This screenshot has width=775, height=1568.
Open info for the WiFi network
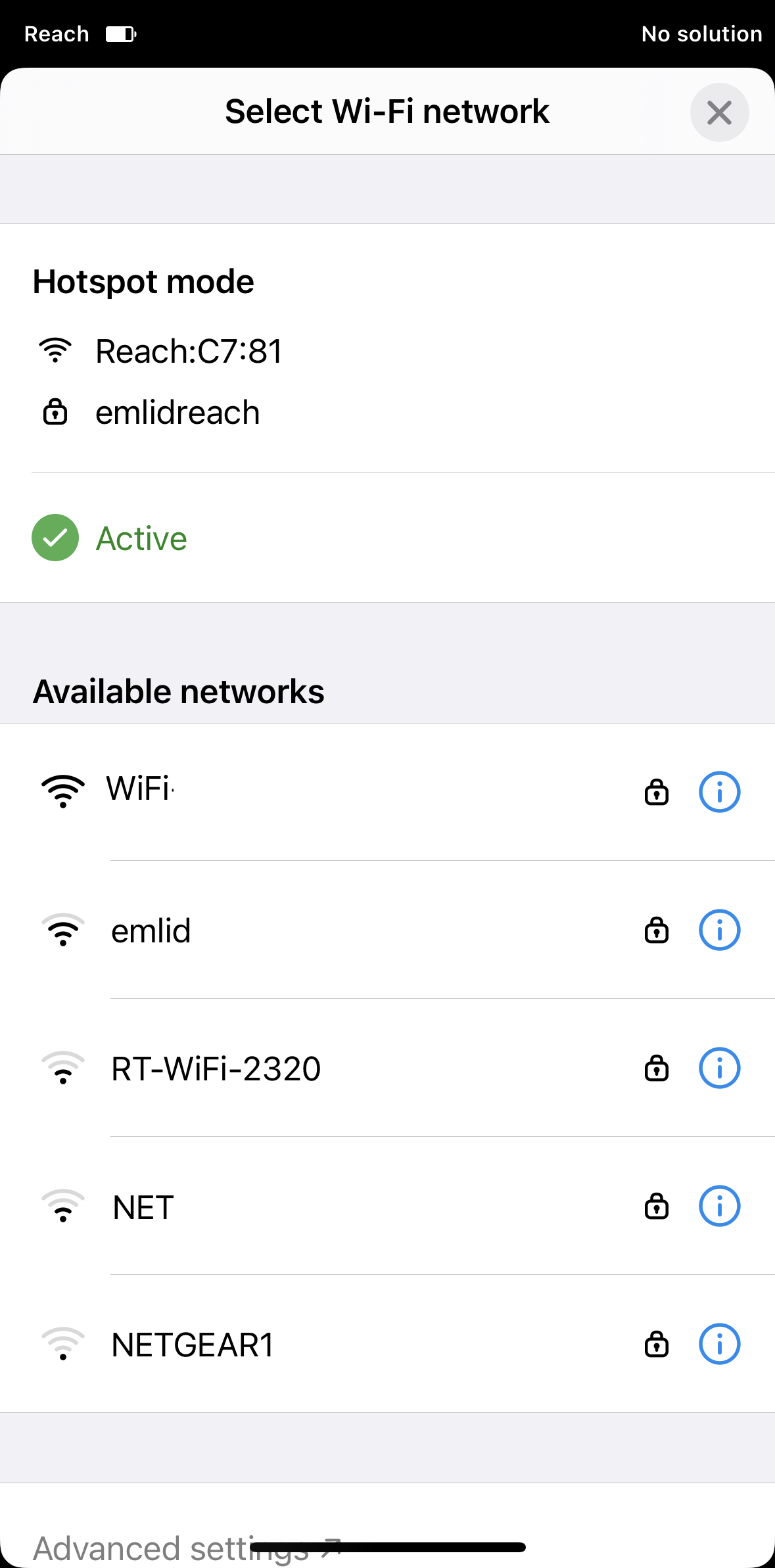(719, 792)
